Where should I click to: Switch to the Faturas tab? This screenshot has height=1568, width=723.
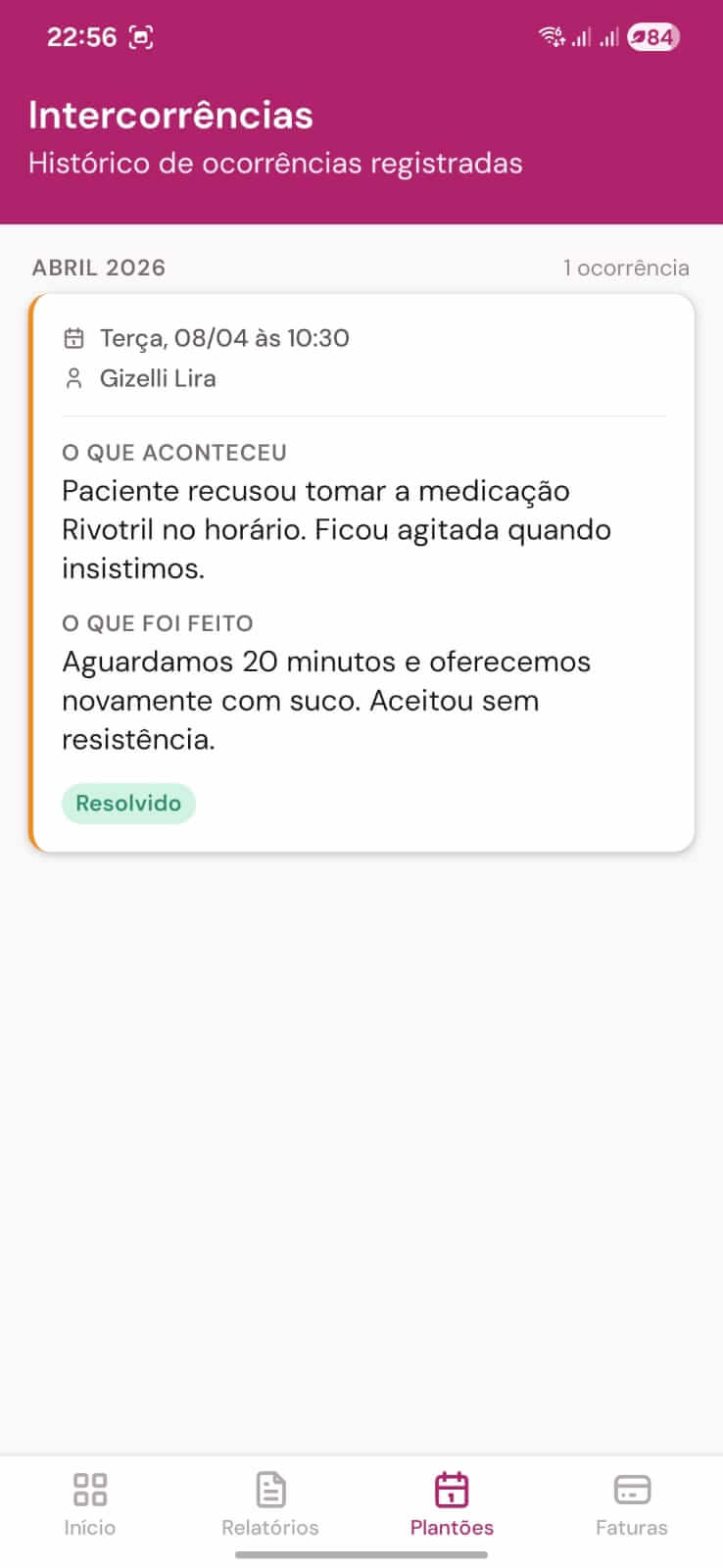coord(631,1527)
